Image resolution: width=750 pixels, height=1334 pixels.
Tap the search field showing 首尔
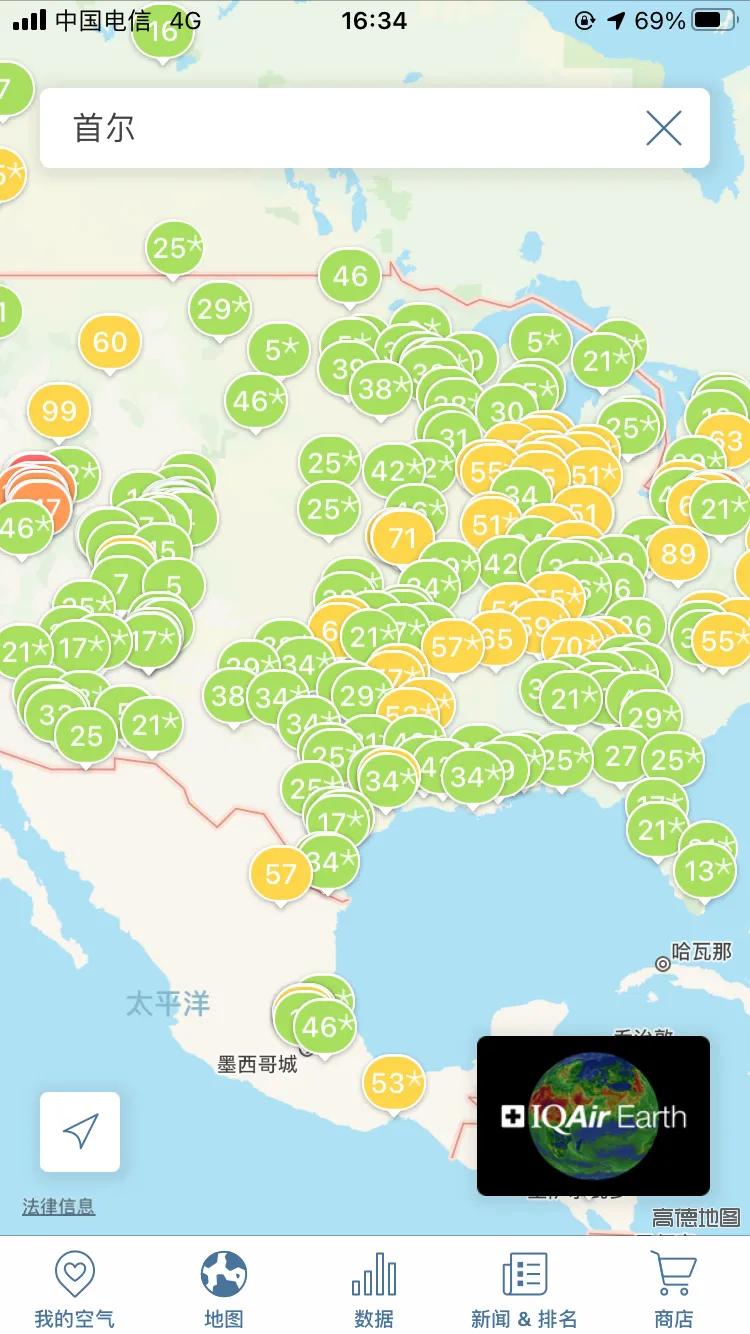[x=300, y=128]
